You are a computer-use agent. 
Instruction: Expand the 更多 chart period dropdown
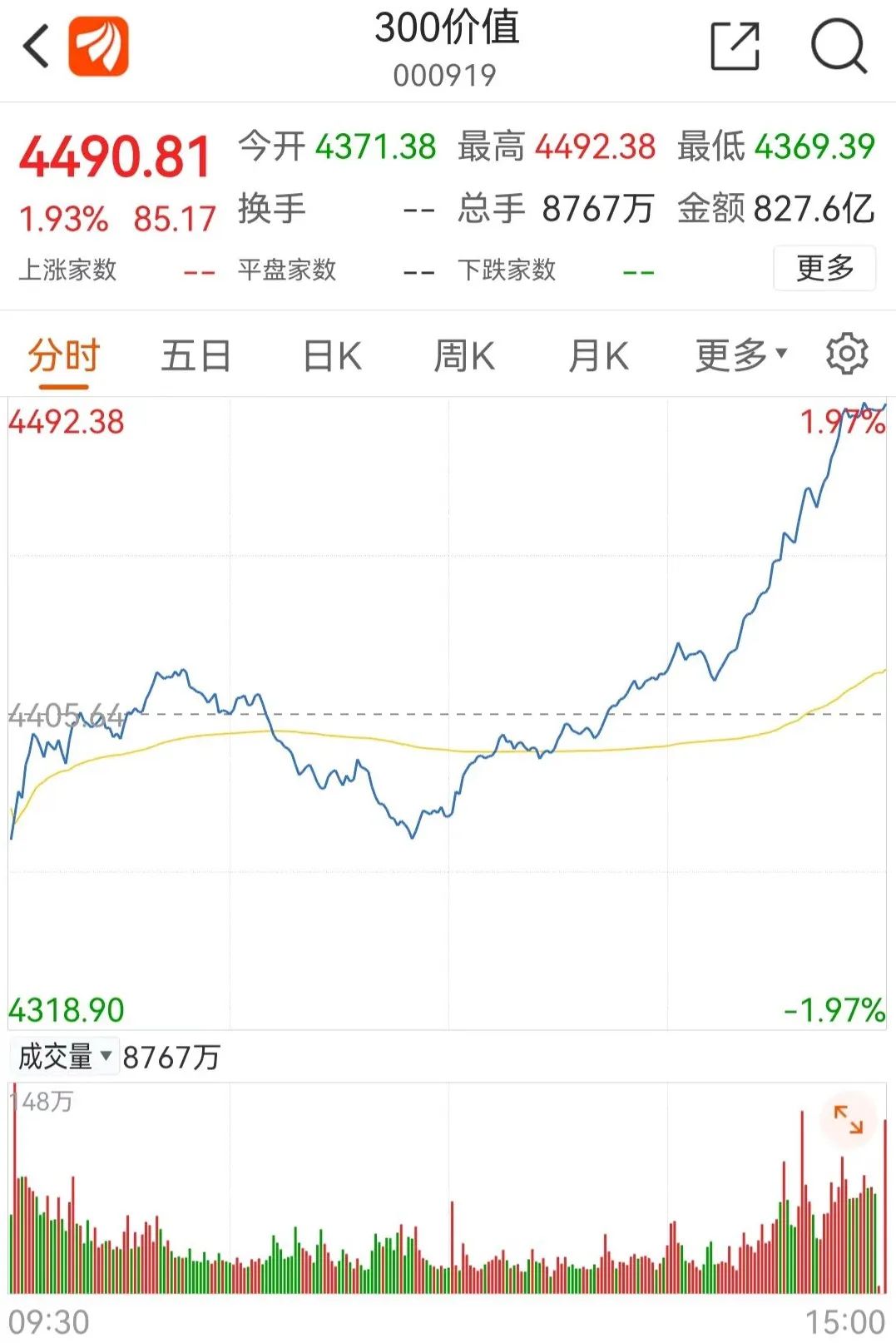pyautogui.click(x=740, y=356)
